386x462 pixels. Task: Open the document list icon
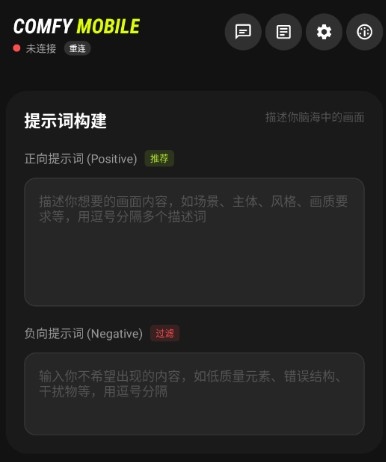284,32
